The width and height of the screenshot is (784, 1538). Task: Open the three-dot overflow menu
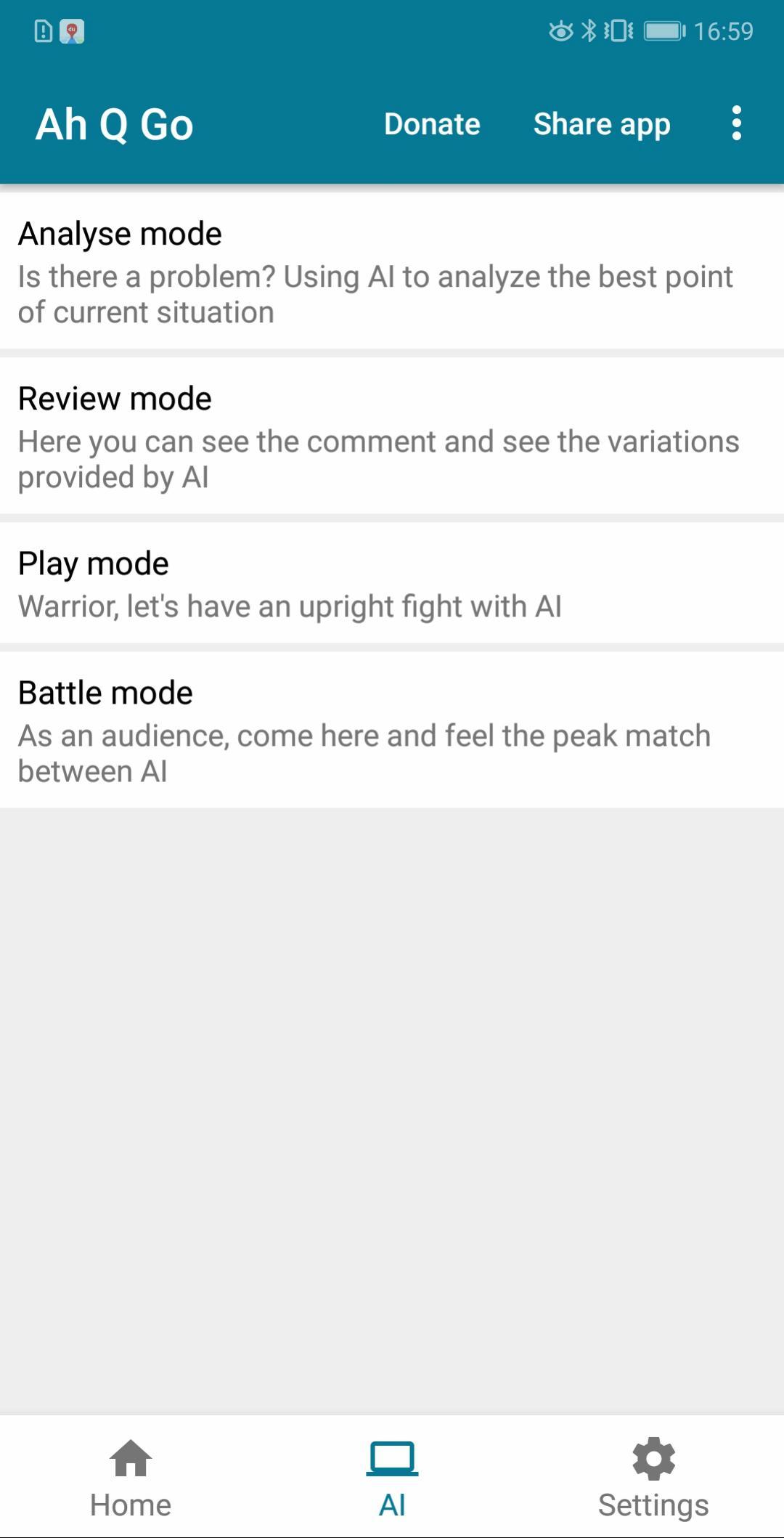(x=736, y=123)
